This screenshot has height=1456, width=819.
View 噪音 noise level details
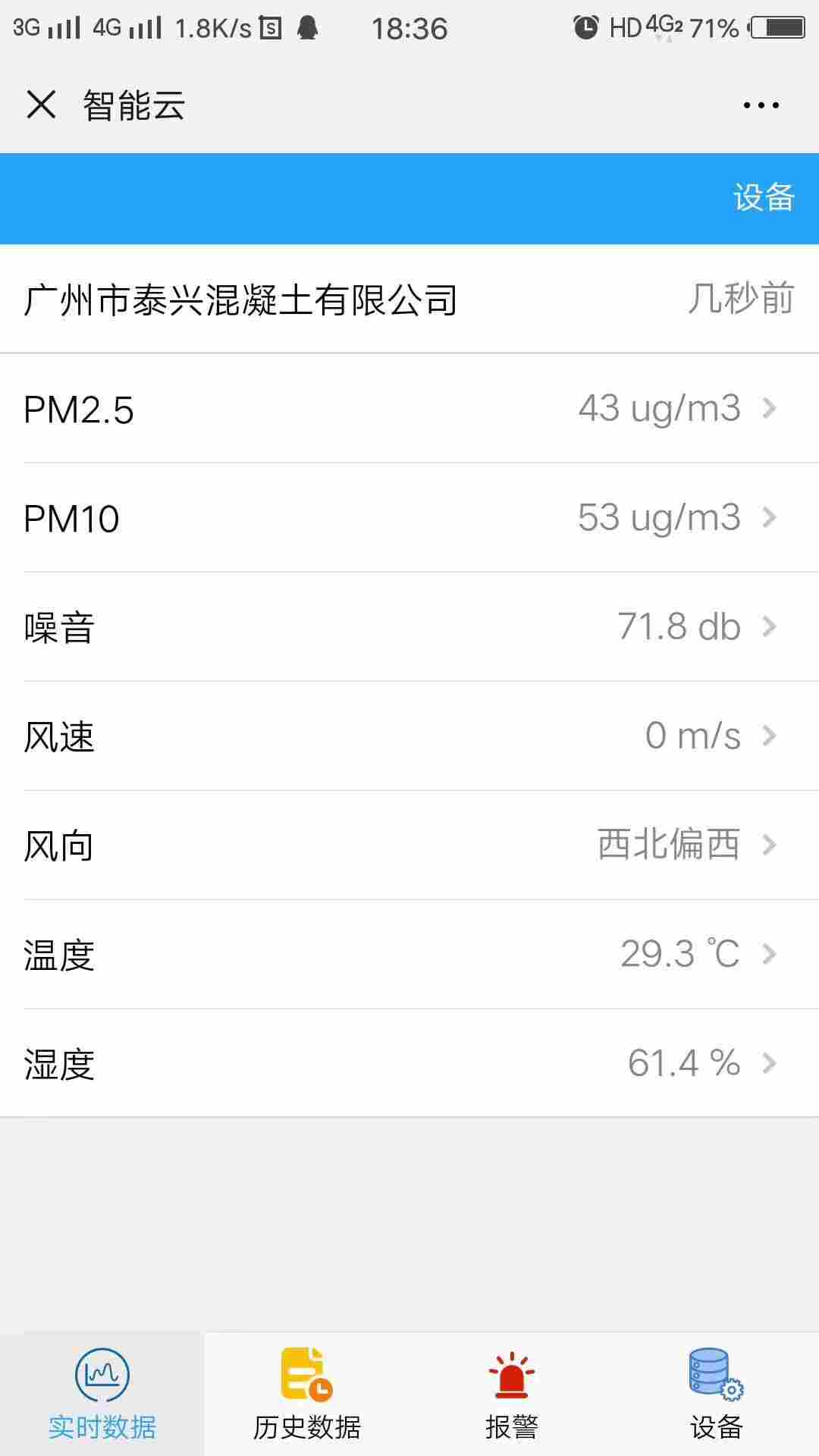[409, 627]
